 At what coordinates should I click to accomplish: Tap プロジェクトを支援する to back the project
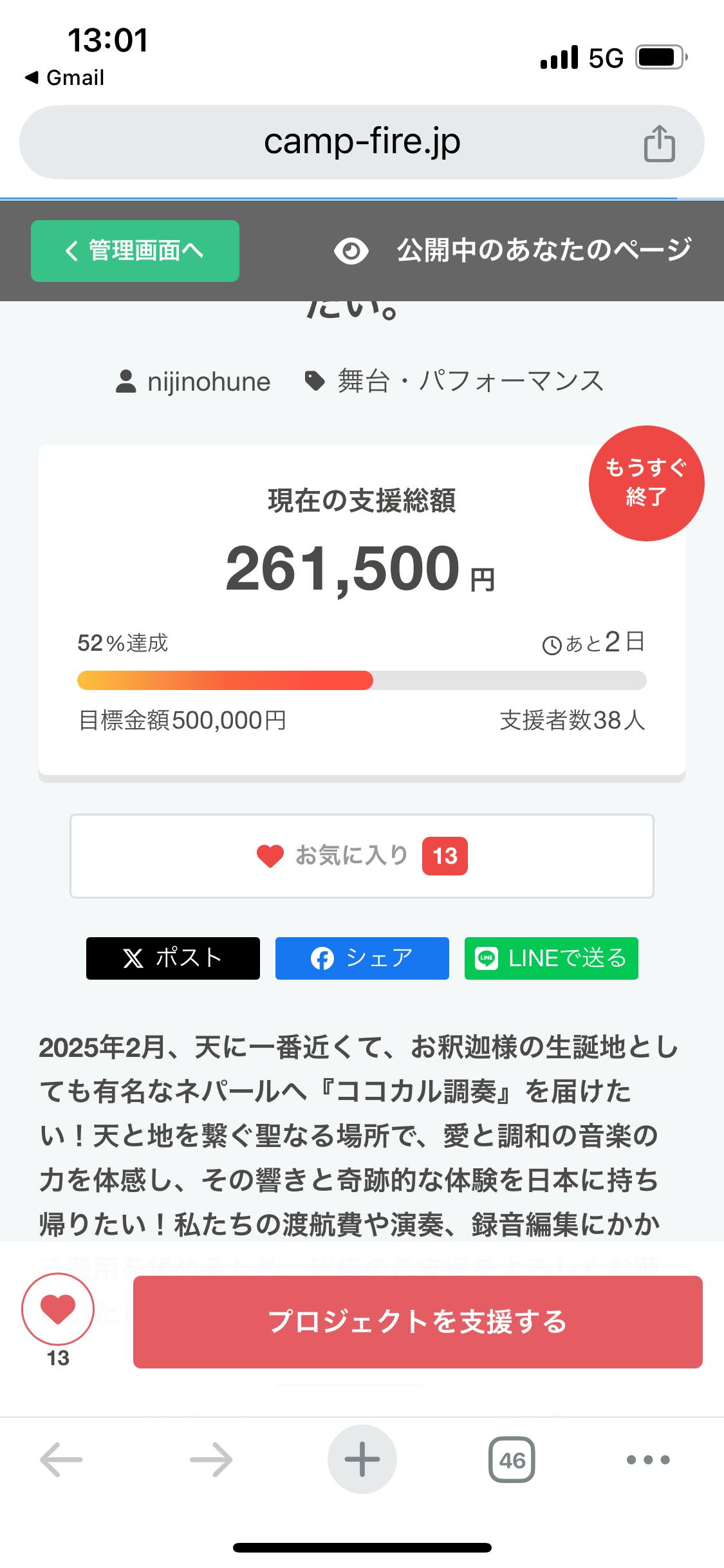(x=418, y=1321)
